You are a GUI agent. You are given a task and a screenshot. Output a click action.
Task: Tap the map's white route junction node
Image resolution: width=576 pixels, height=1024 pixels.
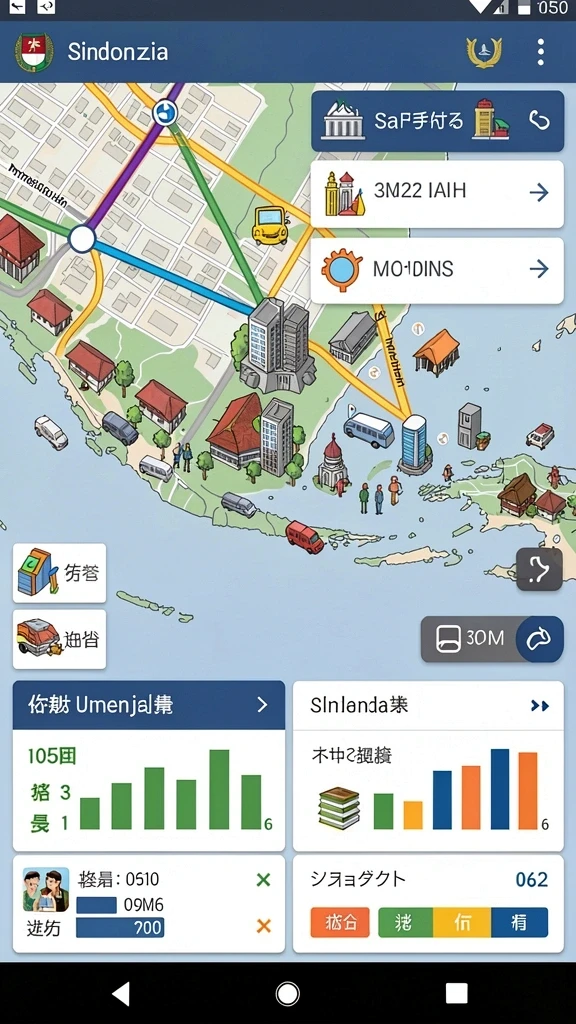point(82,239)
